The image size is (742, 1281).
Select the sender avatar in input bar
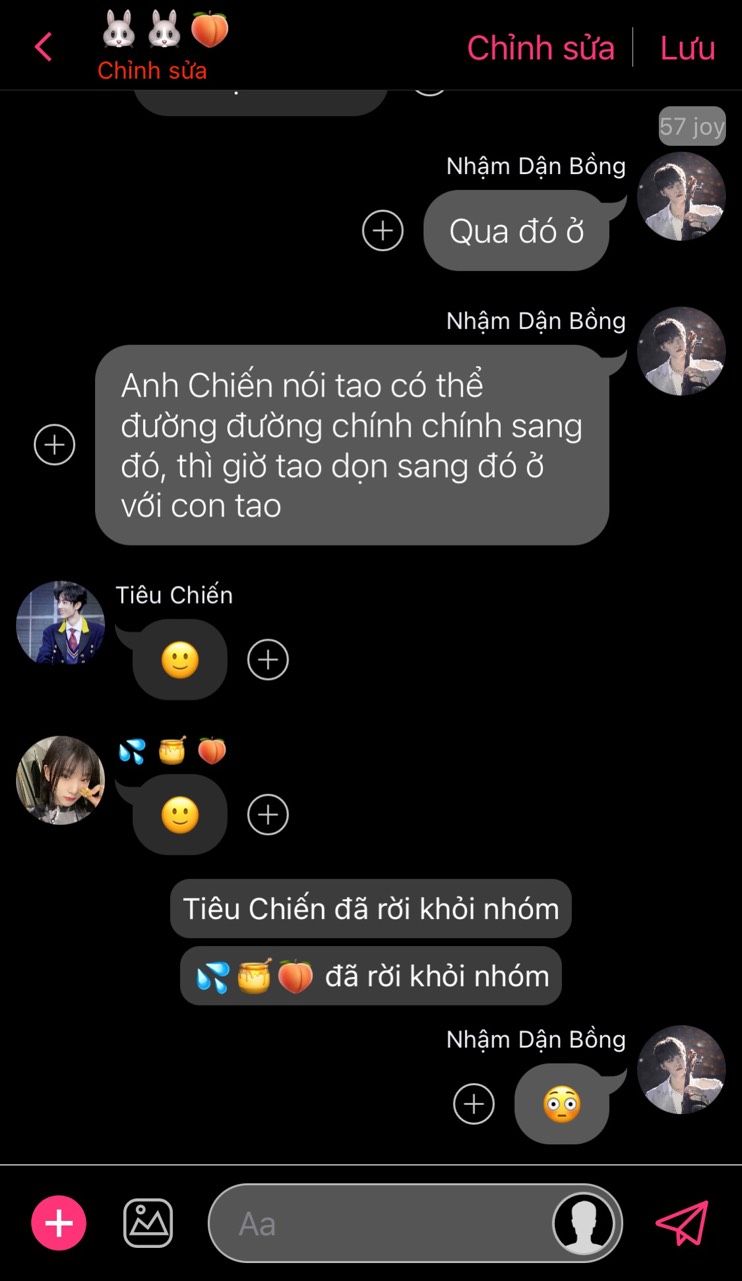click(584, 1223)
